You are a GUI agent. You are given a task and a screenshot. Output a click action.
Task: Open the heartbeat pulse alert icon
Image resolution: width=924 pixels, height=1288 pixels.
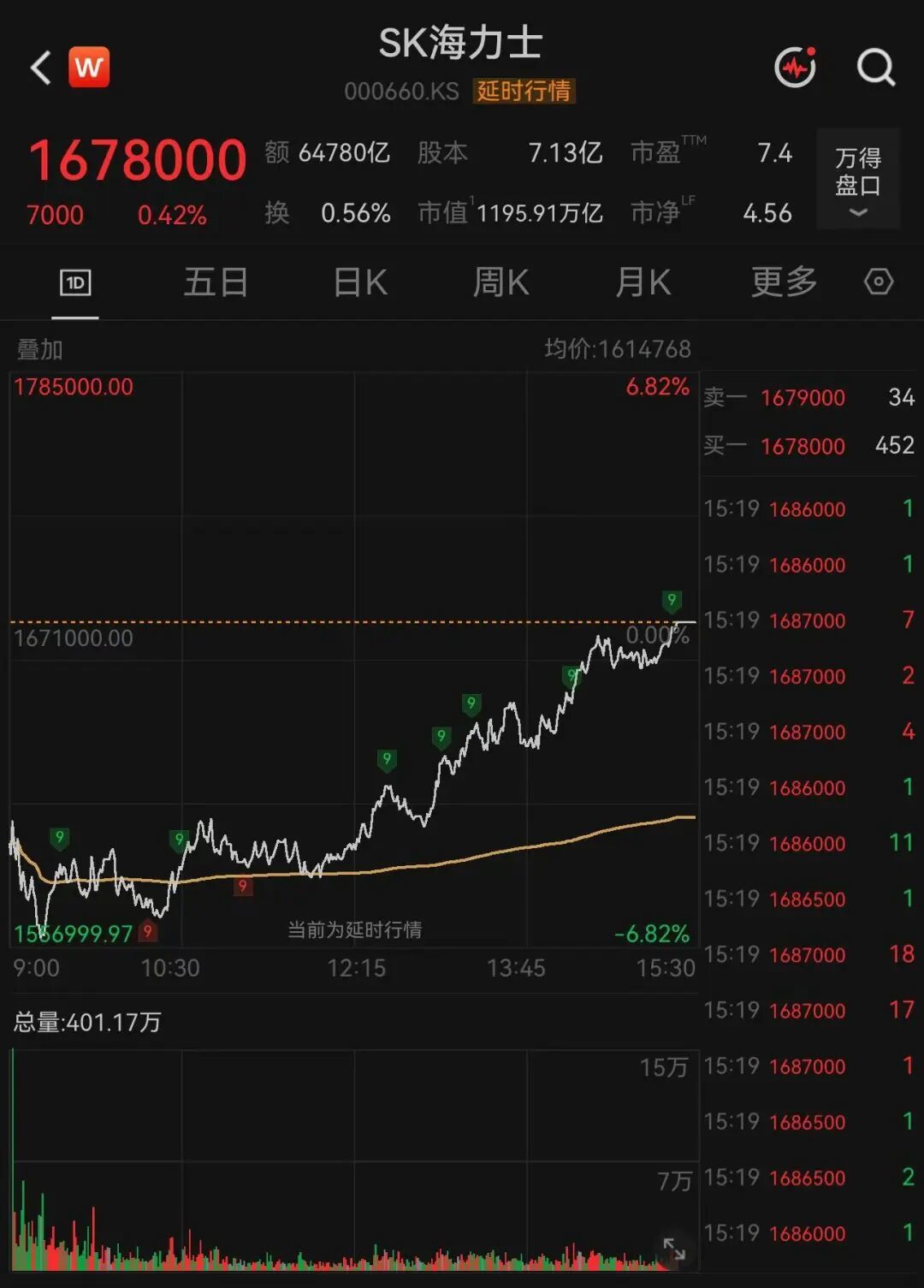click(796, 67)
